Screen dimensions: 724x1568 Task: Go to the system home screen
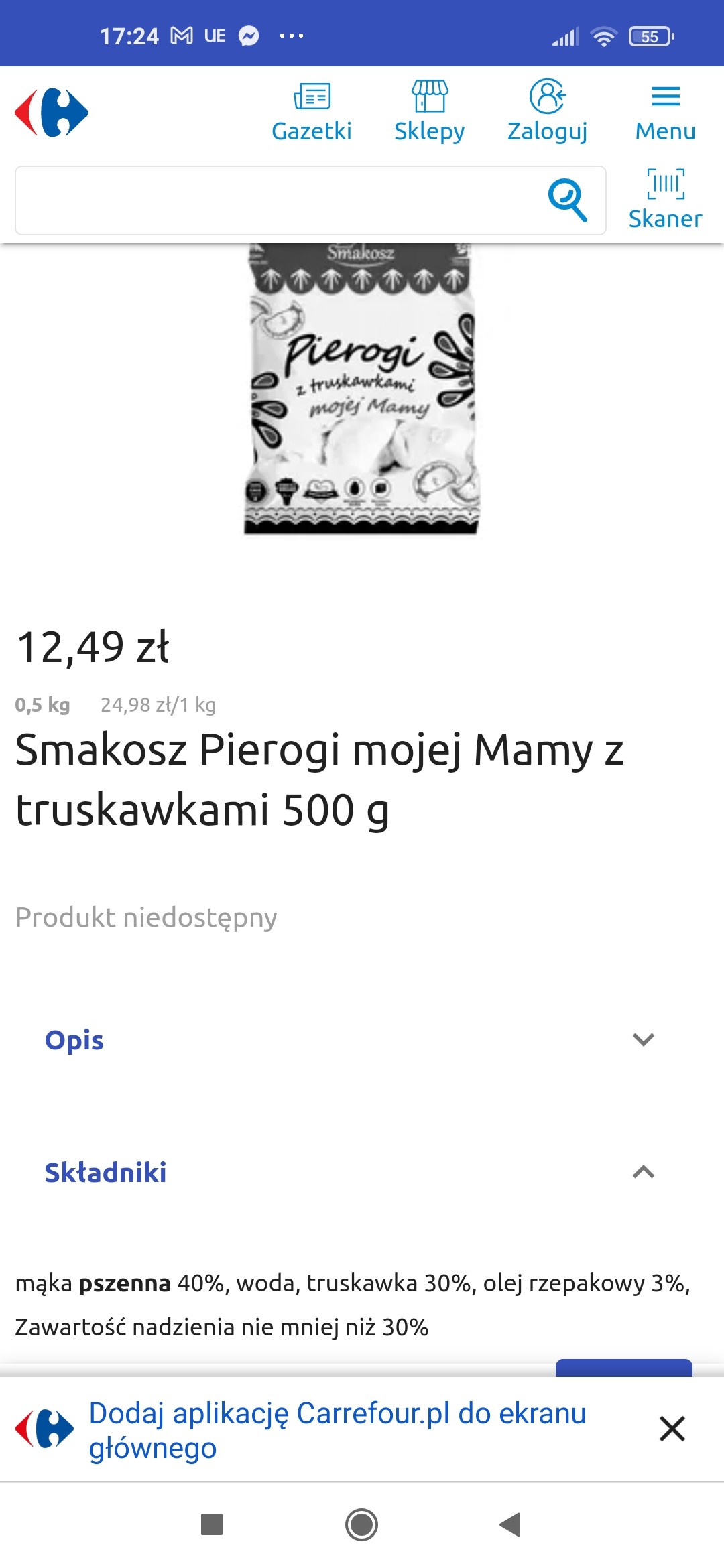[361, 1525]
